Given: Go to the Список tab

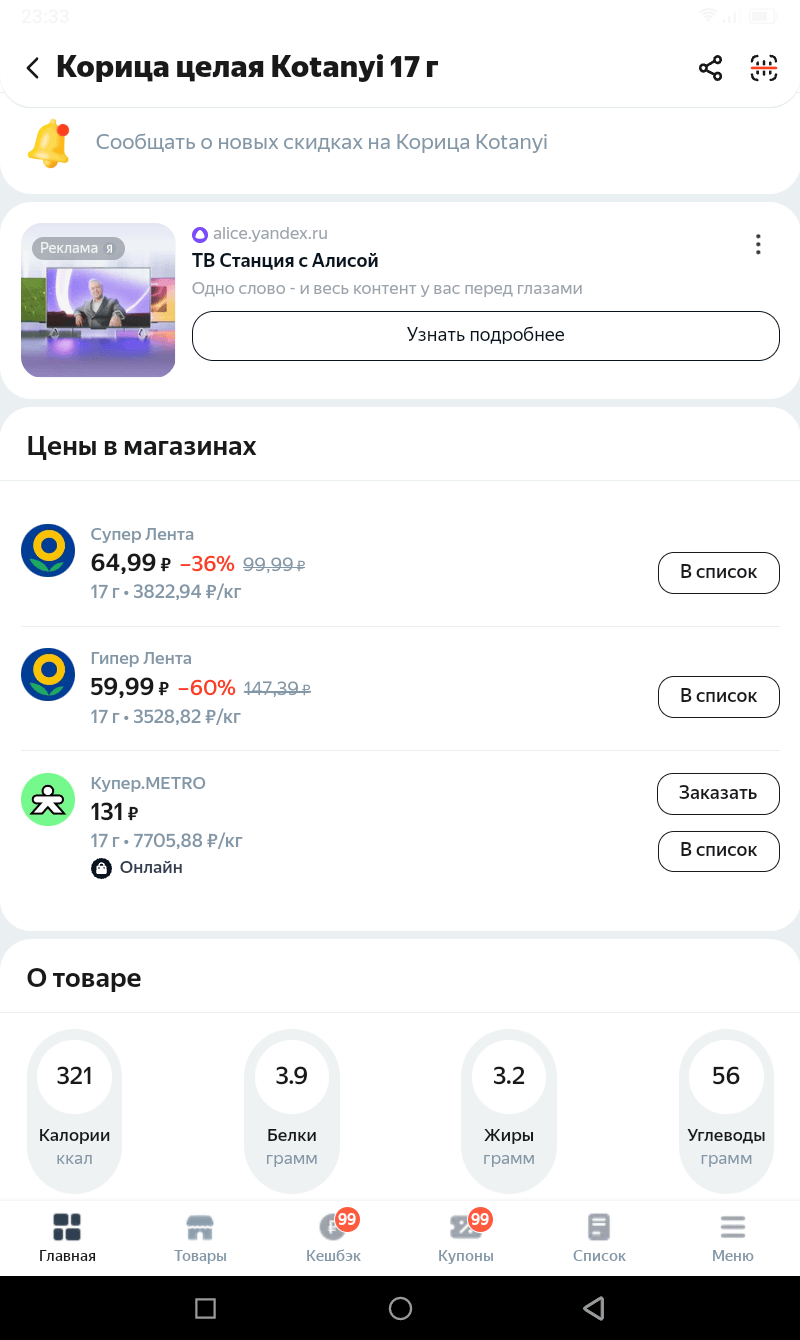Looking at the screenshot, I should [599, 1238].
